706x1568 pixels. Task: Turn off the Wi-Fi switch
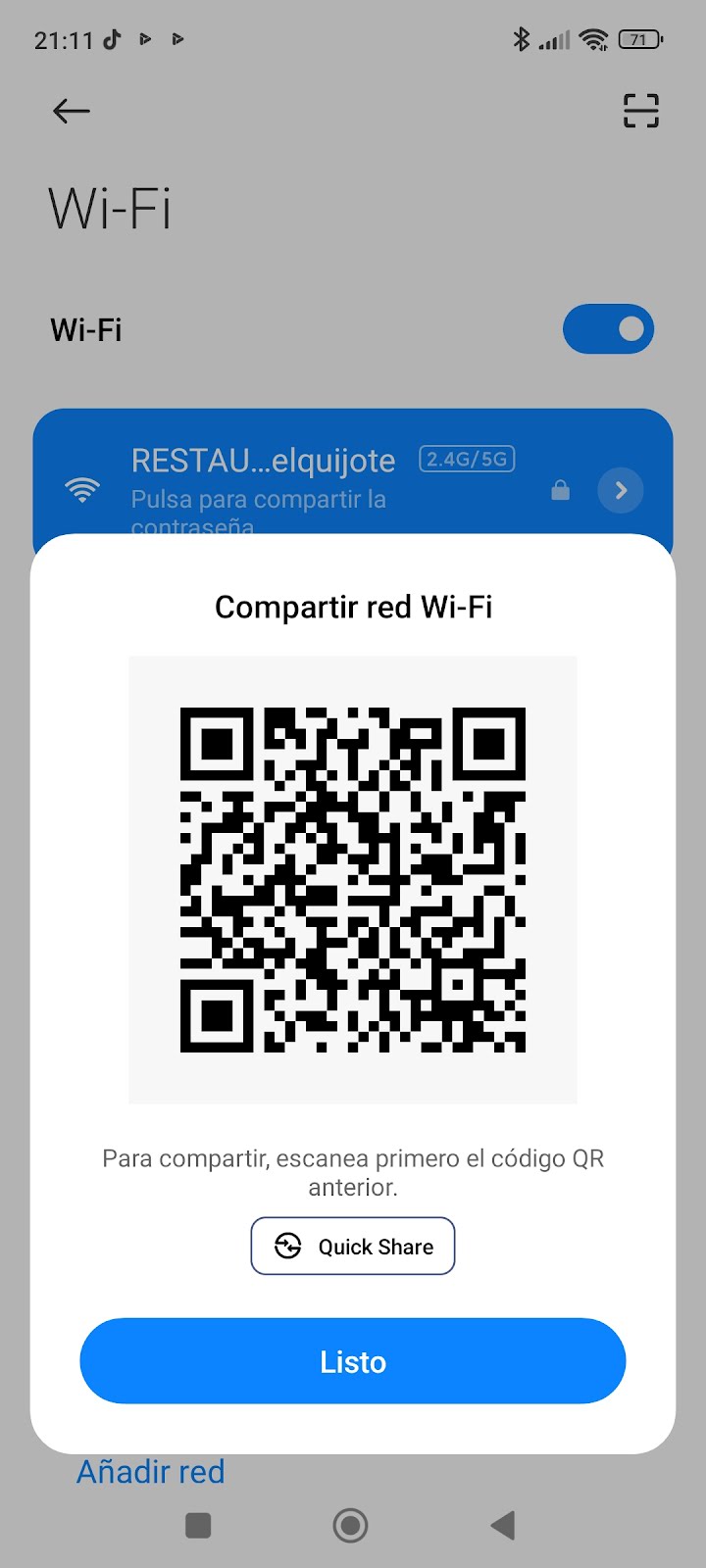[x=608, y=329]
